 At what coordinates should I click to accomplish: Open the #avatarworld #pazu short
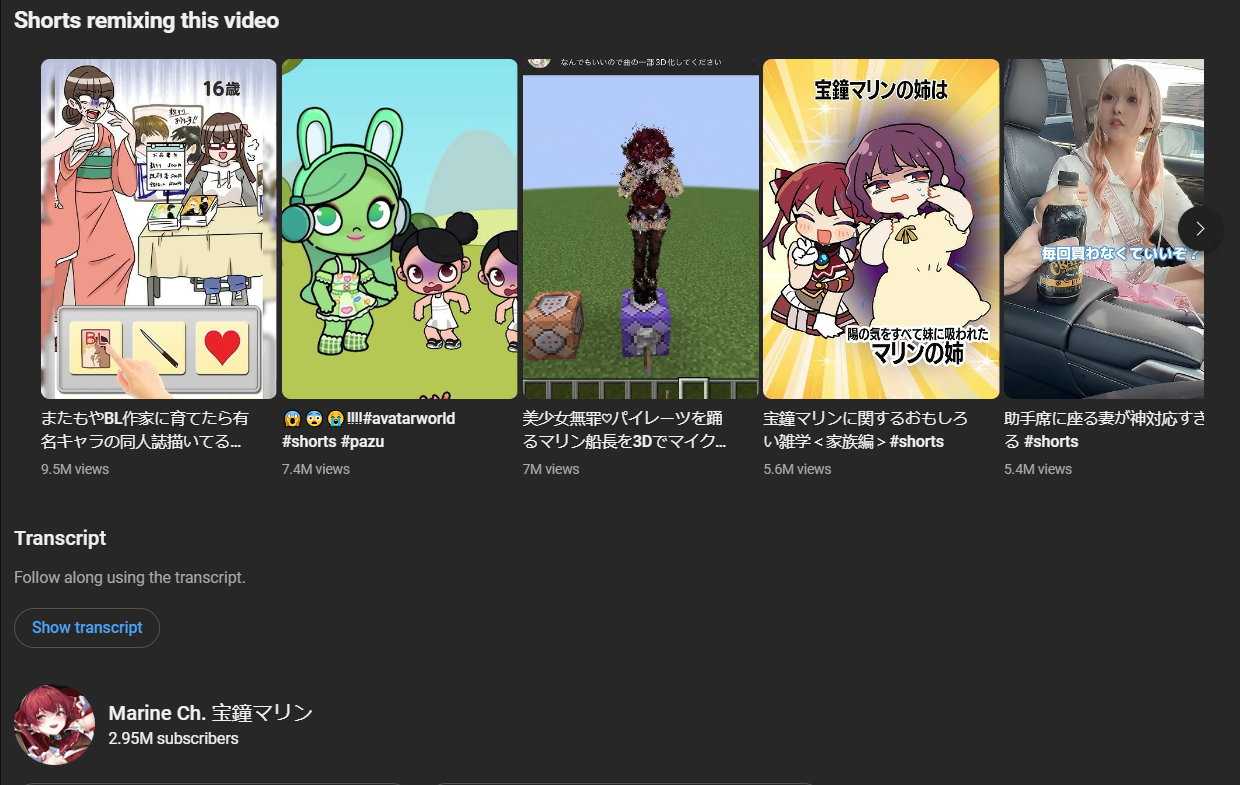pyautogui.click(x=399, y=229)
